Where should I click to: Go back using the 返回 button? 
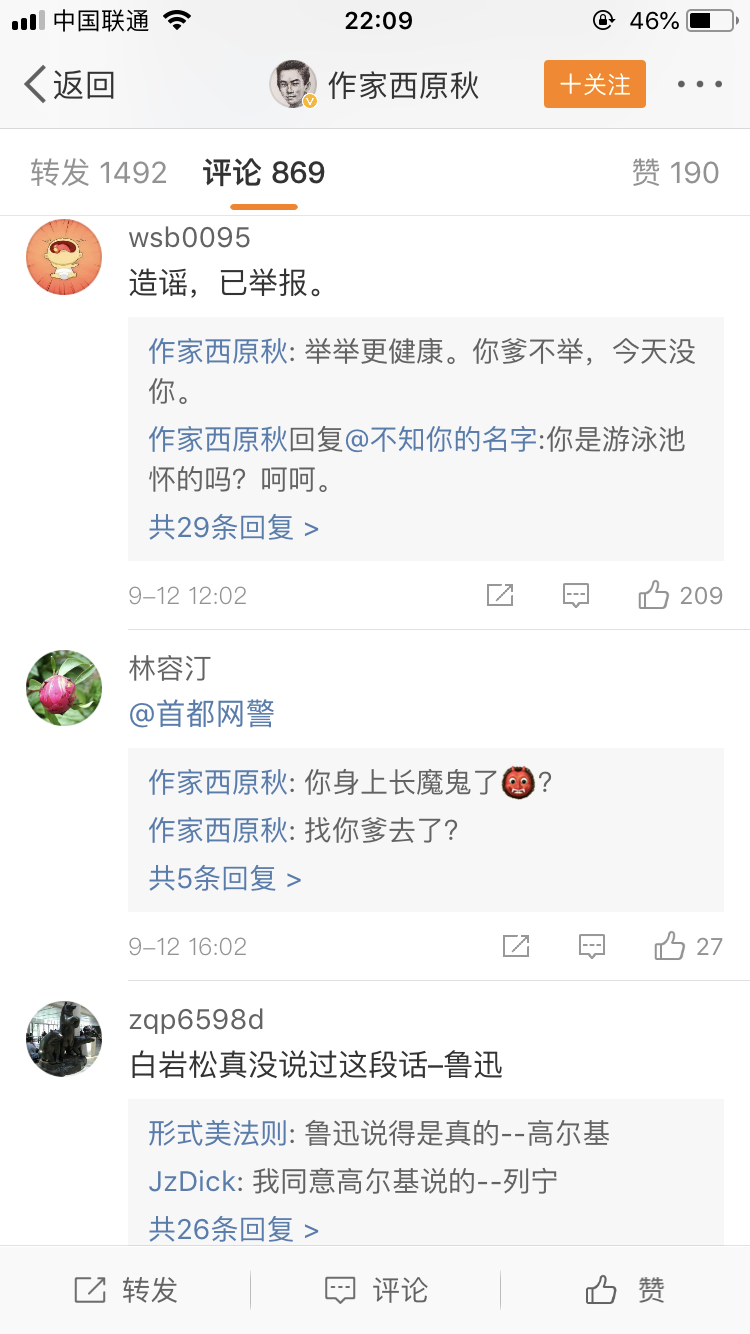tap(70, 85)
